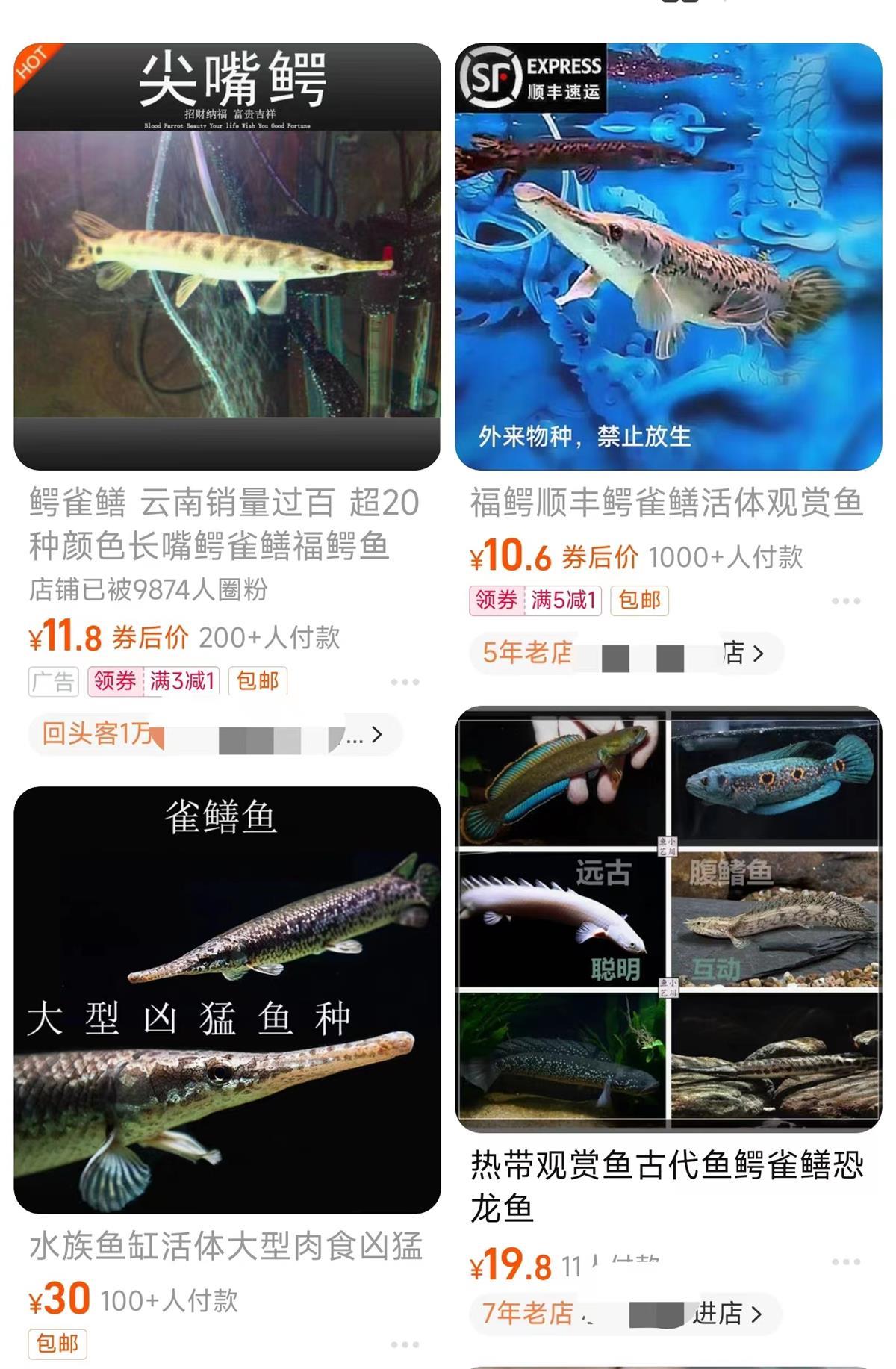The height and width of the screenshot is (1369, 896).
Task: Enter the 5年老店 store
Action: click(x=626, y=654)
